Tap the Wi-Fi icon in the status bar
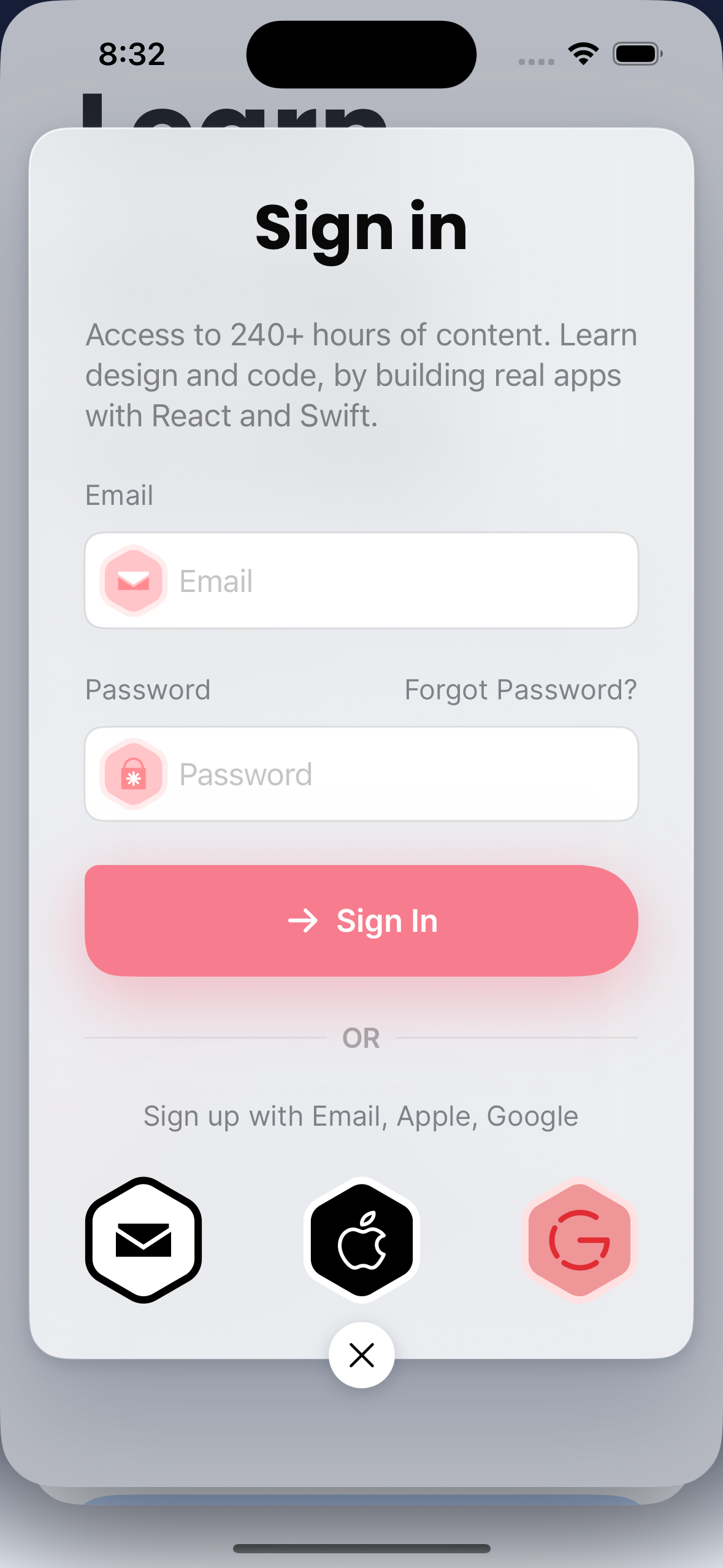723x1568 pixels. click(581, 54)
